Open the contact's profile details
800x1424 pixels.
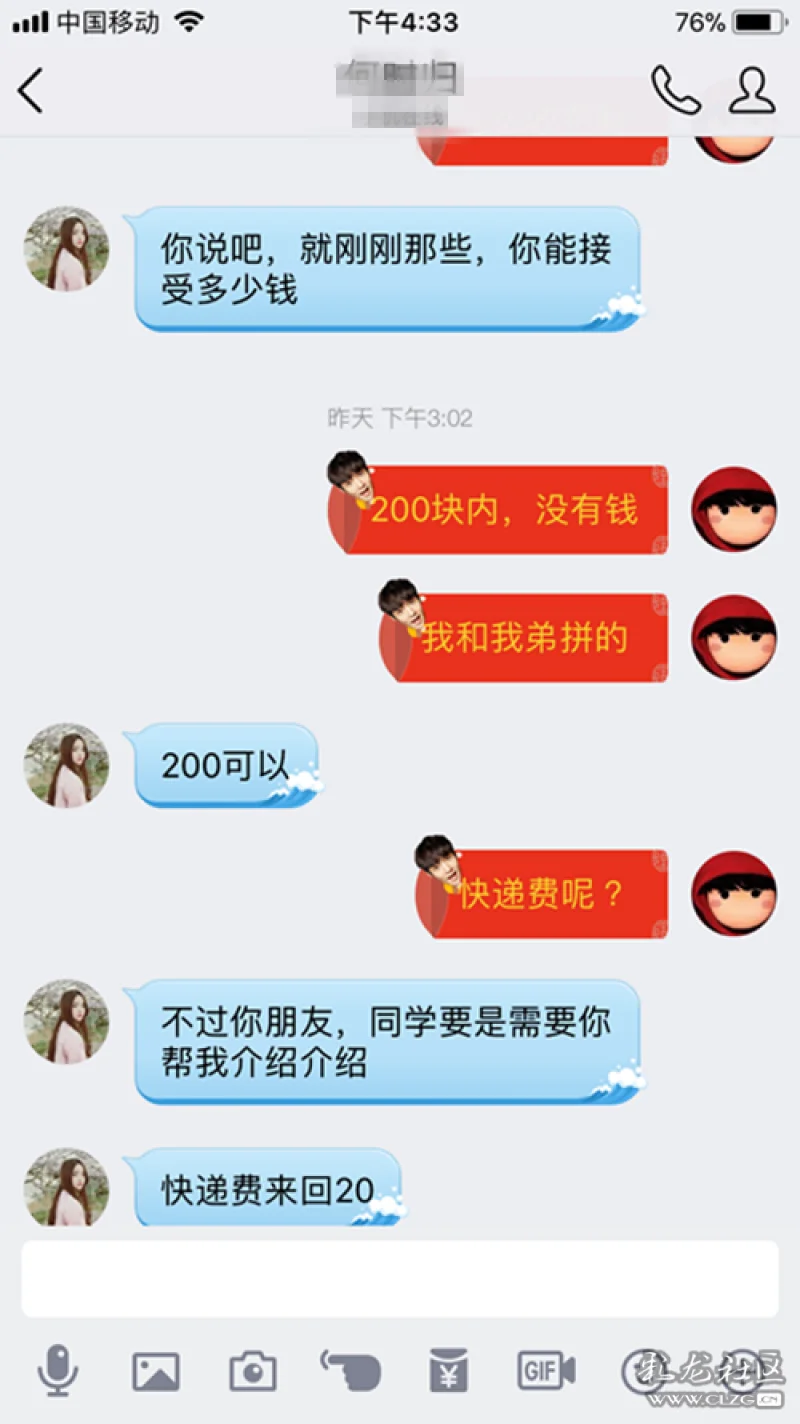coord(752,90)
